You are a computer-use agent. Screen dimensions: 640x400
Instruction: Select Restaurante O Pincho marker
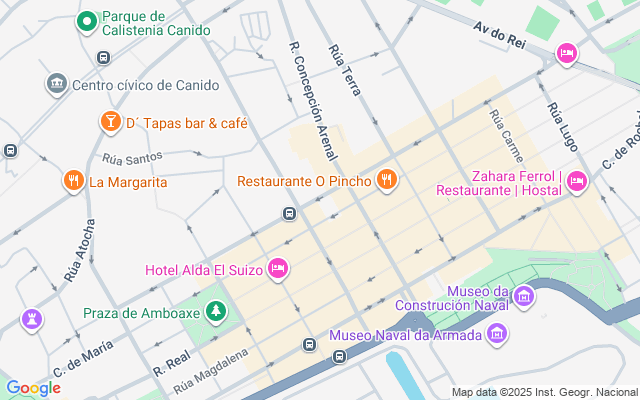point(387,180)
